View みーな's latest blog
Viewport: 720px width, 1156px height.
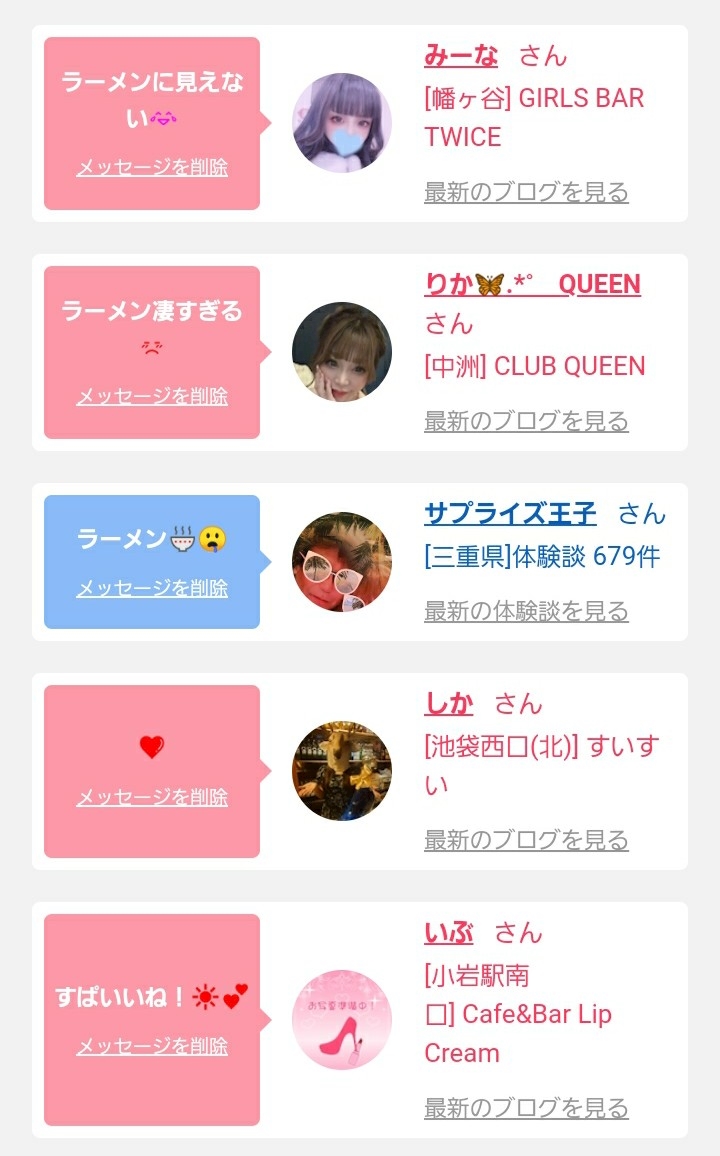(x=526, y=192)
